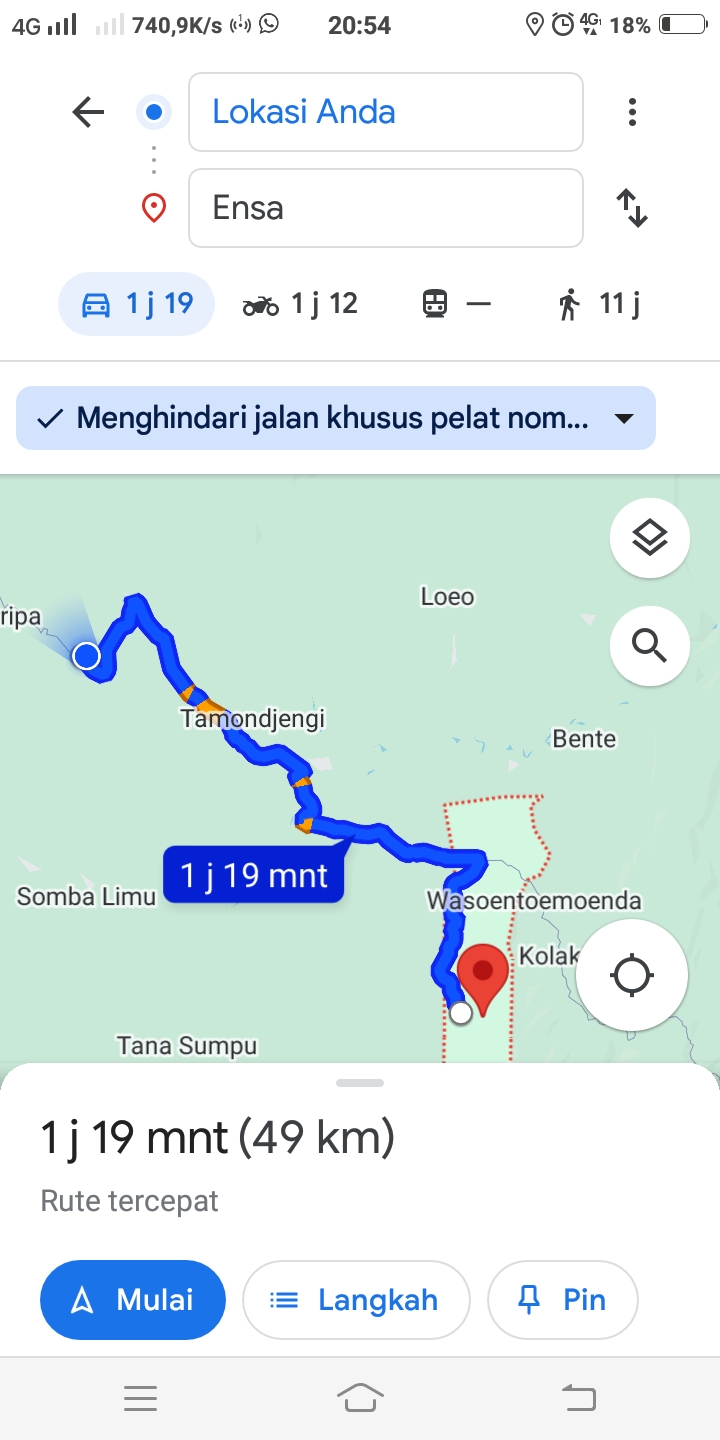Center map on my location
This screenshot has height=1440, width=720.
click(x=632, y=975)
